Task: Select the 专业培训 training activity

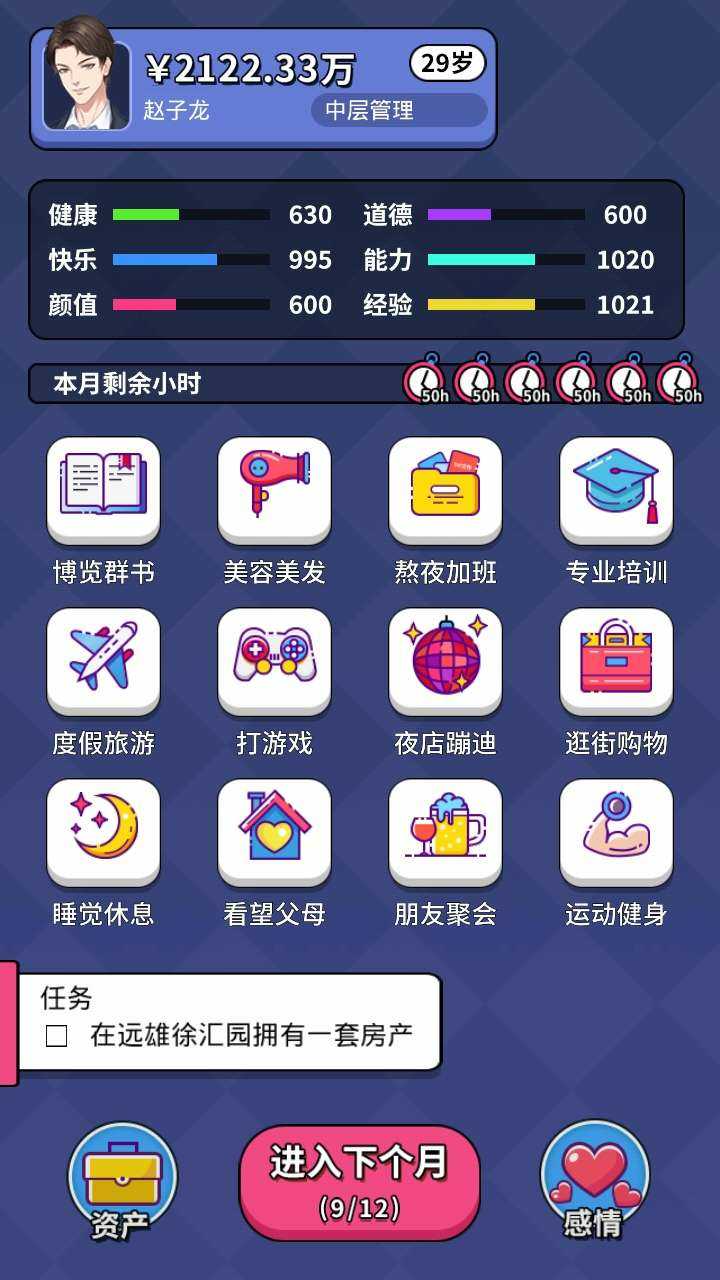Action: pos(616,489)
